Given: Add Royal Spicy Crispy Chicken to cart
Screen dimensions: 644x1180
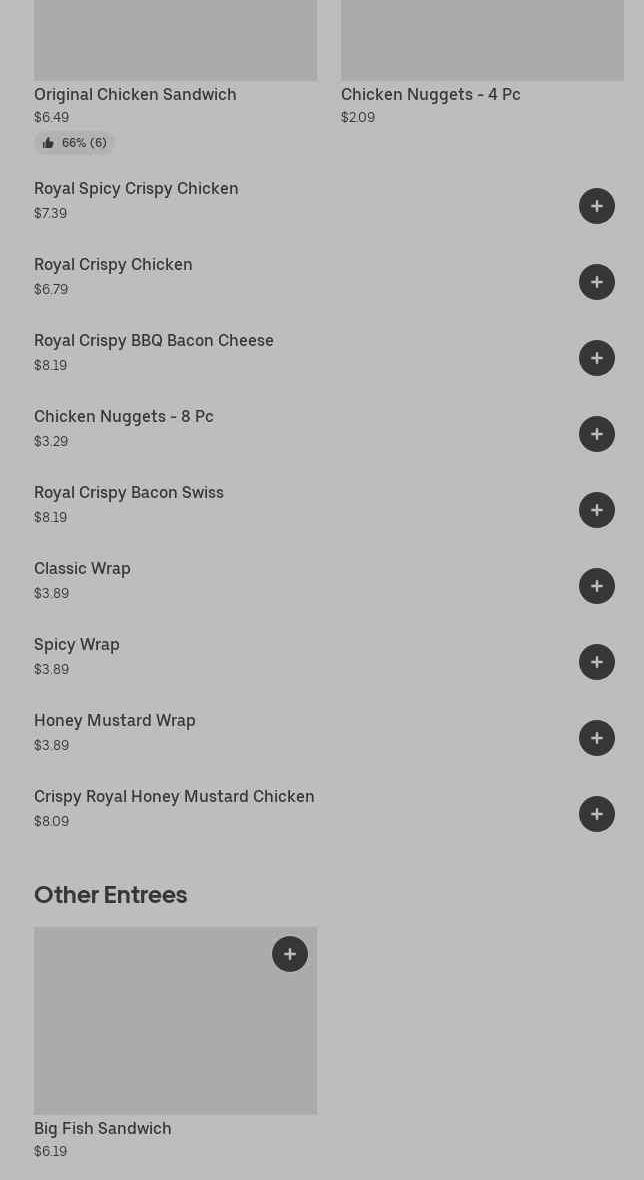Looking at the screenshot, I should point(597,206).
